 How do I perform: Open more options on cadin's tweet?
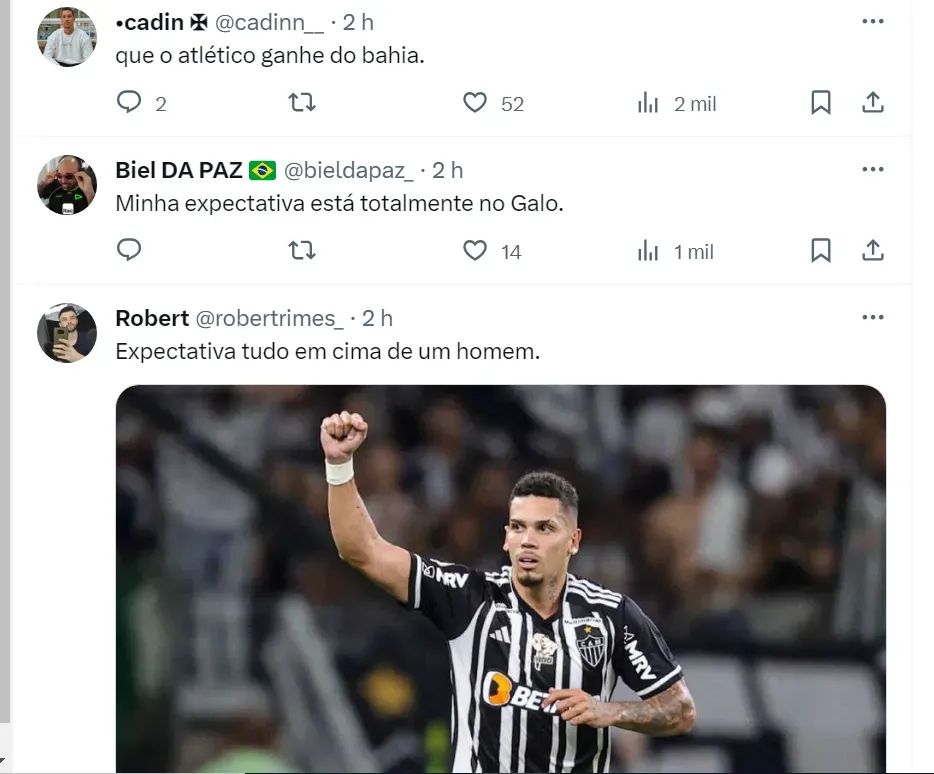(x=872, y=22)
